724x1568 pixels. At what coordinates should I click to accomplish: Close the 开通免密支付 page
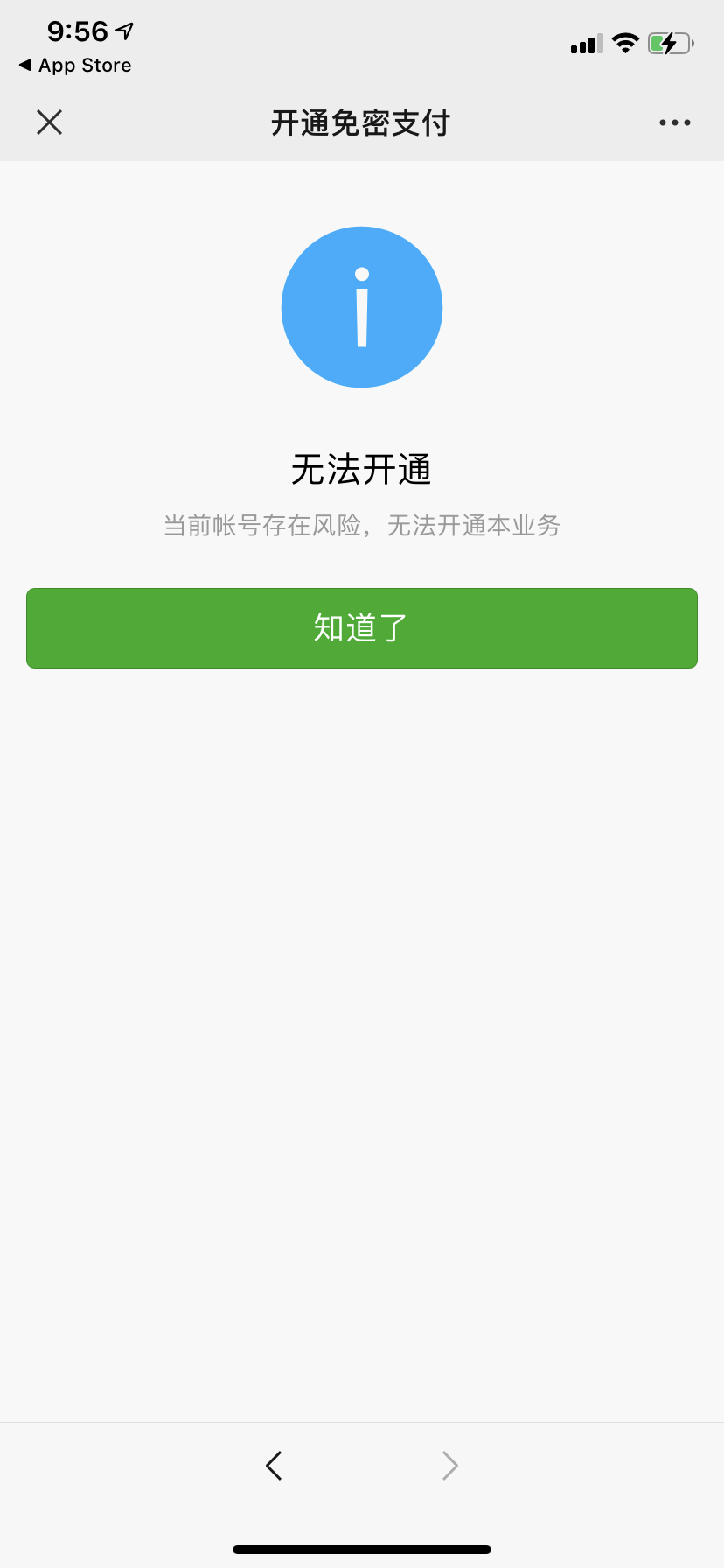coord(50,122)
